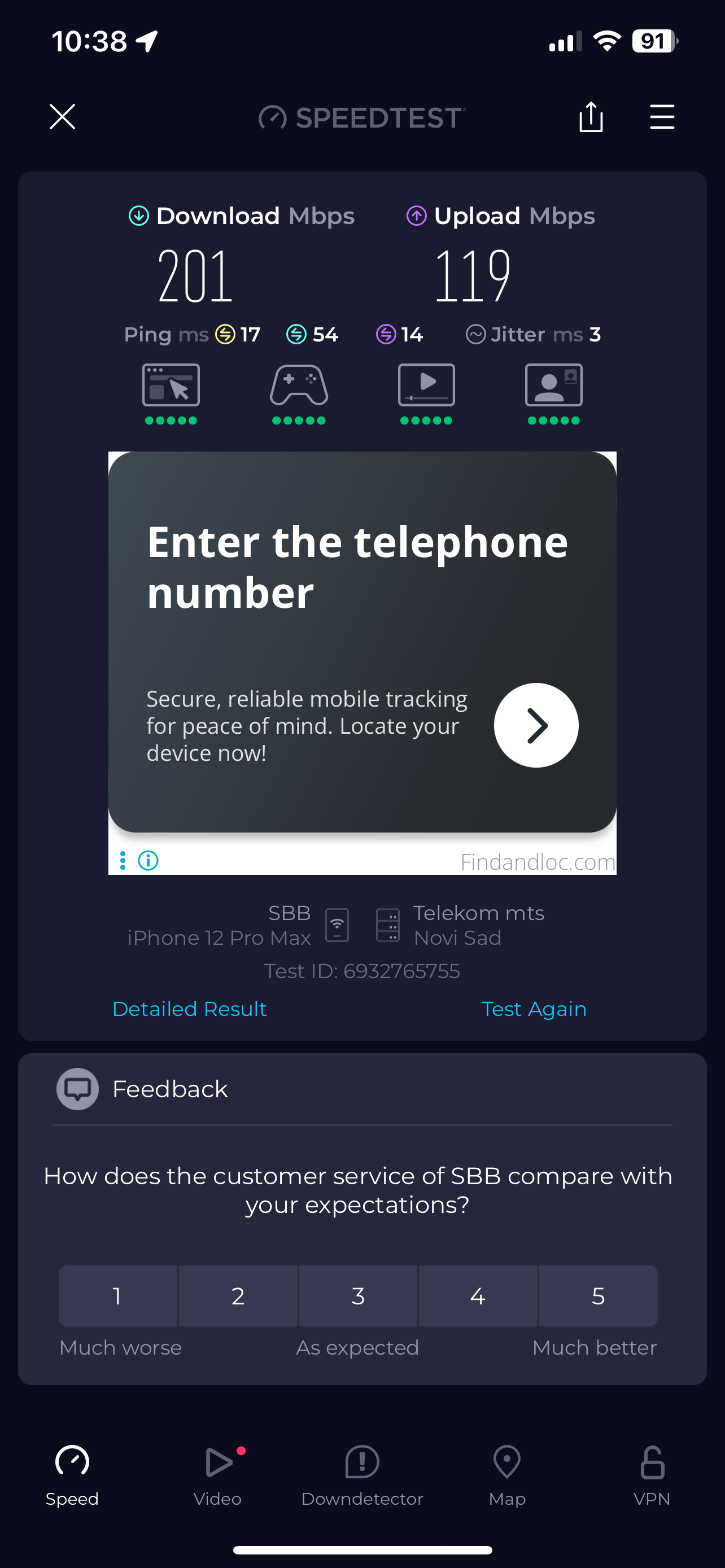The image size is (725, 1568).
Task: Tap the gaming controller rating icon
Action: (299, 386)
